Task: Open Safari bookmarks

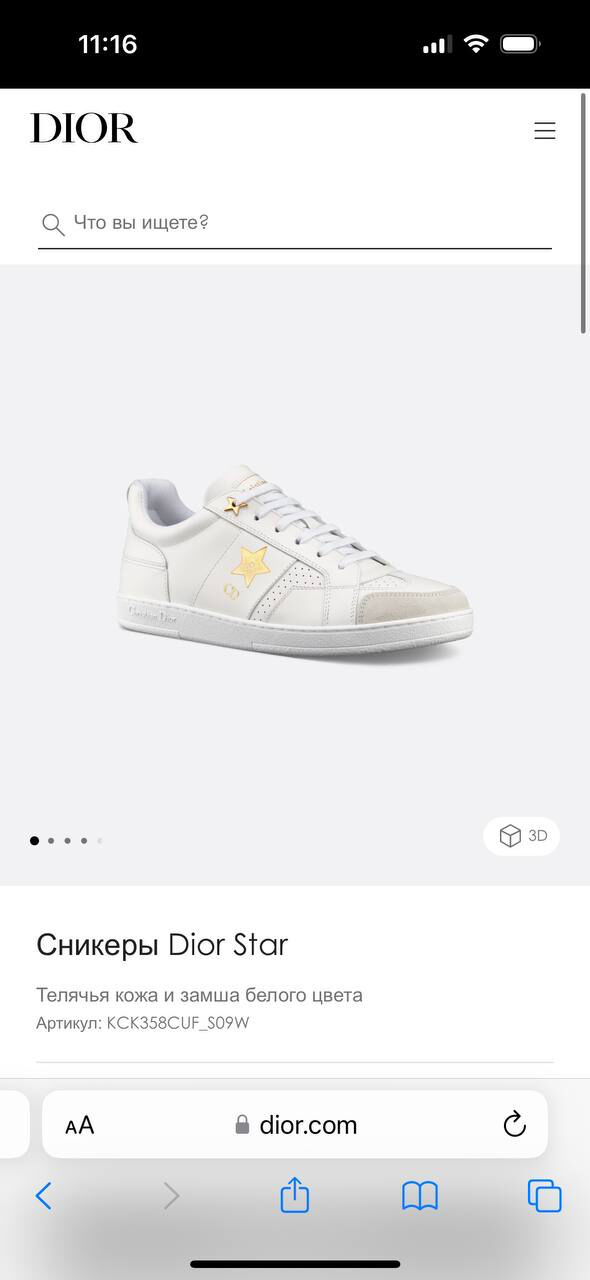Action: (x=420, y=1195)
